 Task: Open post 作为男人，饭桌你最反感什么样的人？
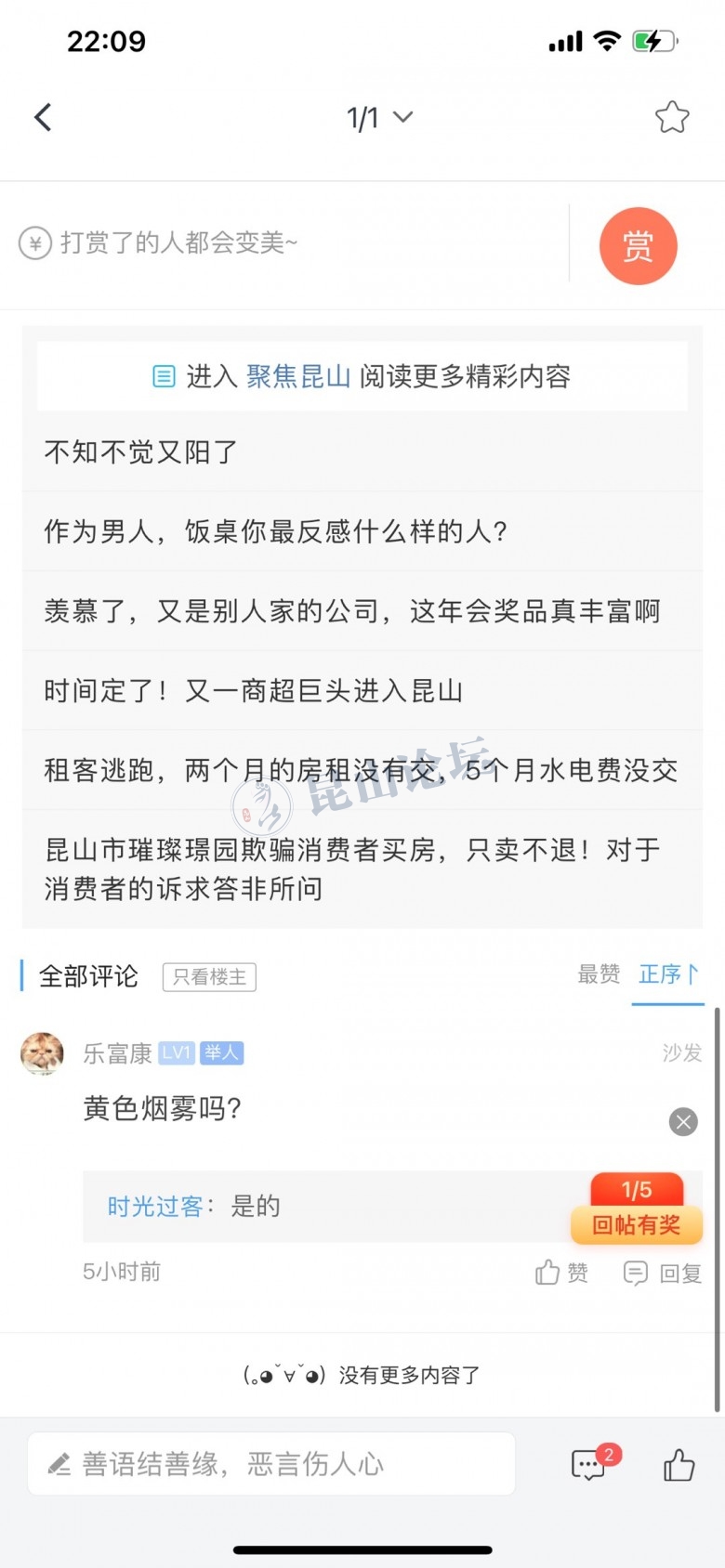[275, 531]
